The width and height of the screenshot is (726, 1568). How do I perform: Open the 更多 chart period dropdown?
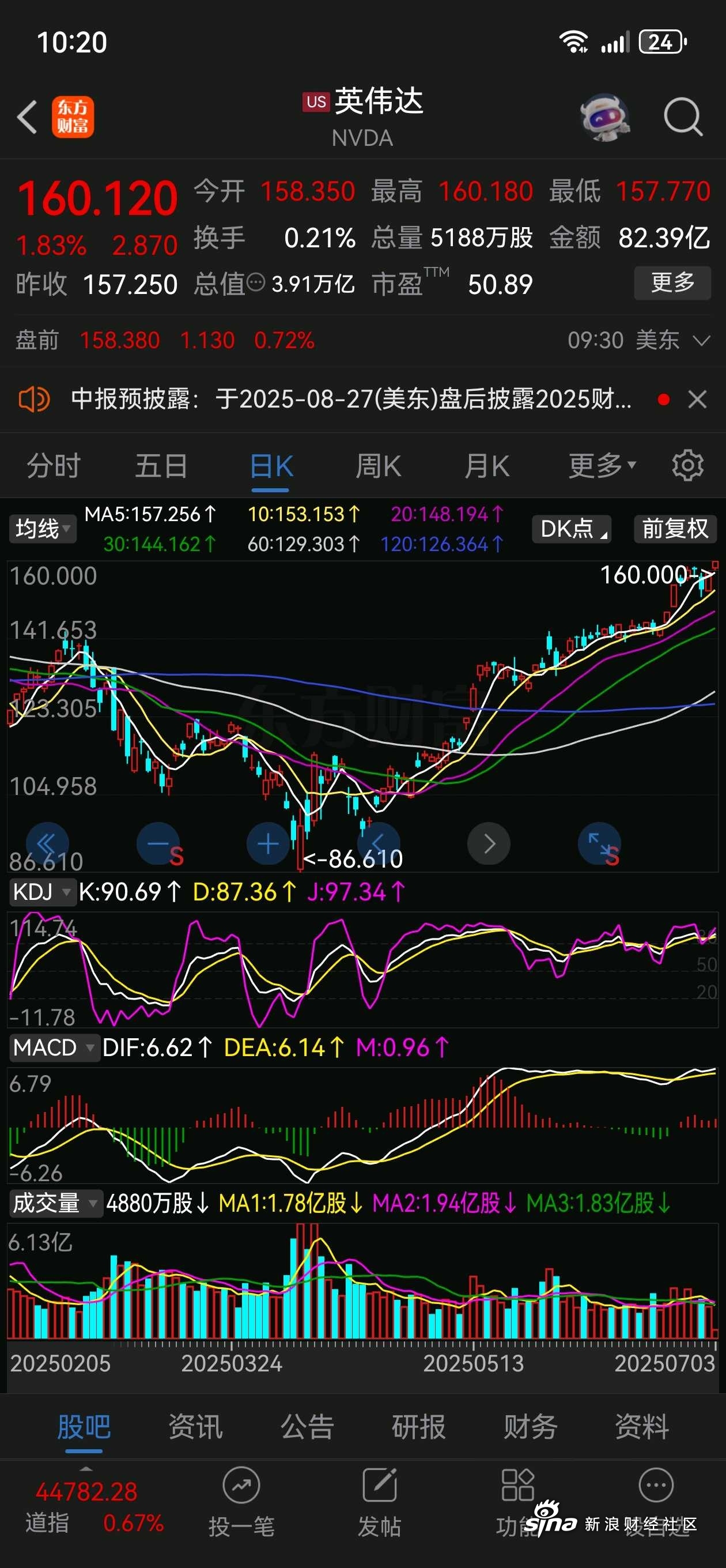tap(602, 466)
